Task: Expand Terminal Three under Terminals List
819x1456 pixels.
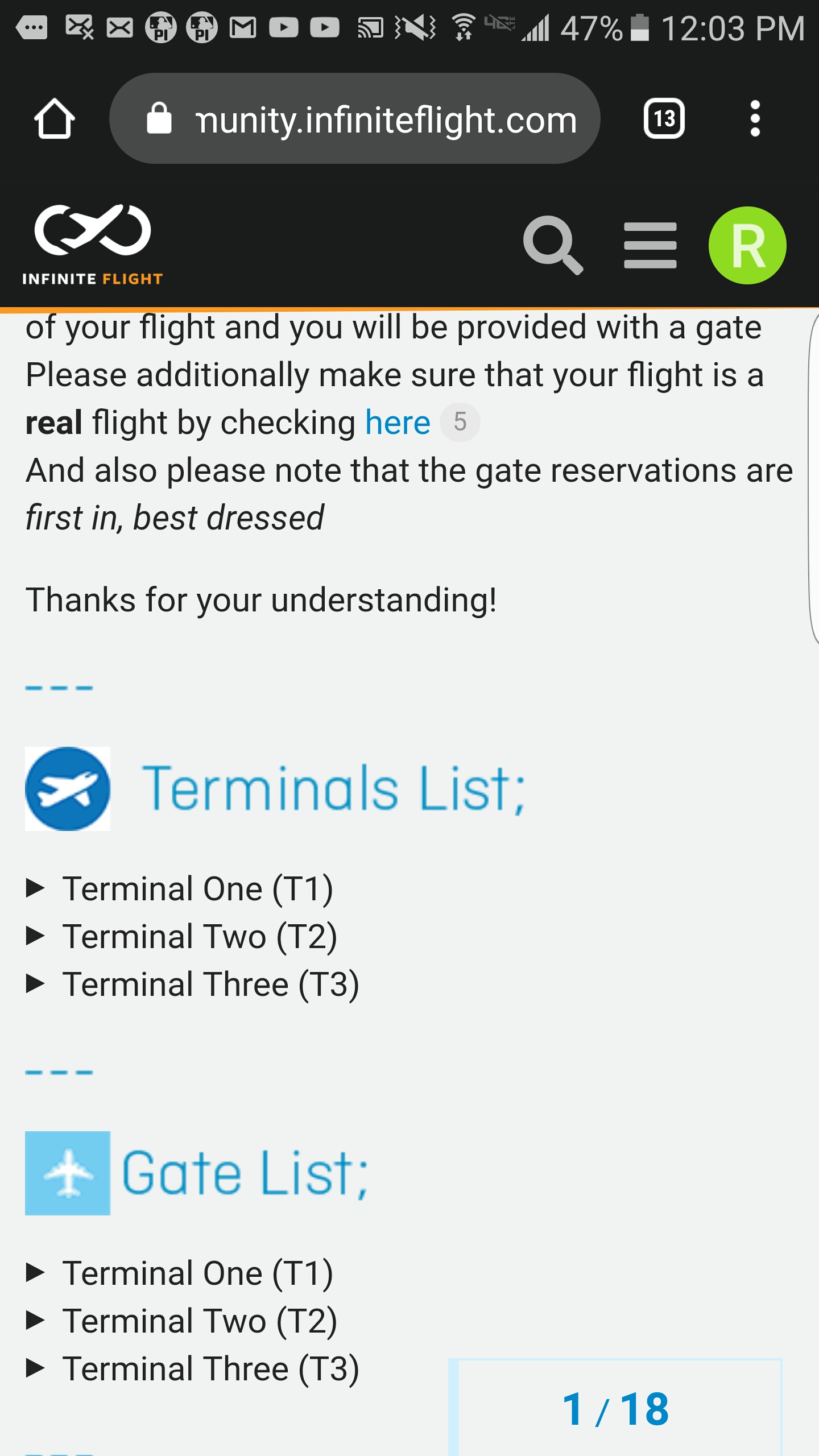Action: pos(210,985)
